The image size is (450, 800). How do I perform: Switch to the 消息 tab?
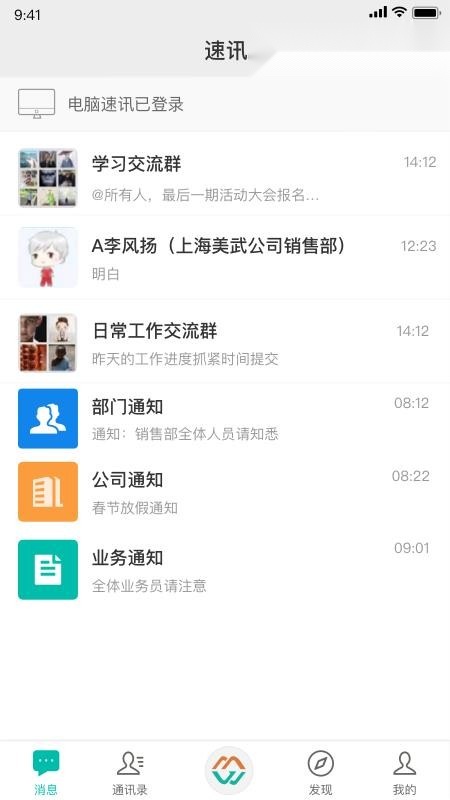(x=46, y=772)
